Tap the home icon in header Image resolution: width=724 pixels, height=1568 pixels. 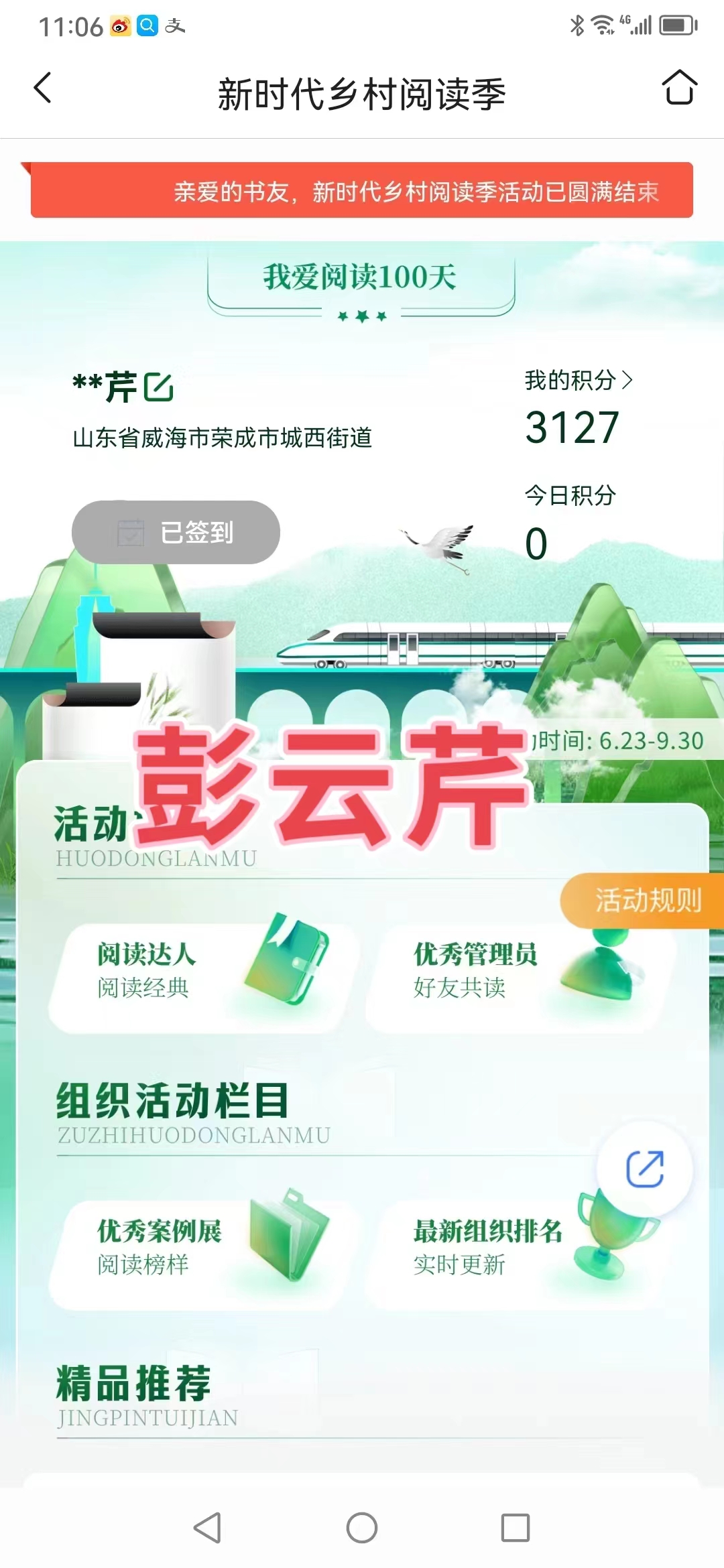click(679, 88)
